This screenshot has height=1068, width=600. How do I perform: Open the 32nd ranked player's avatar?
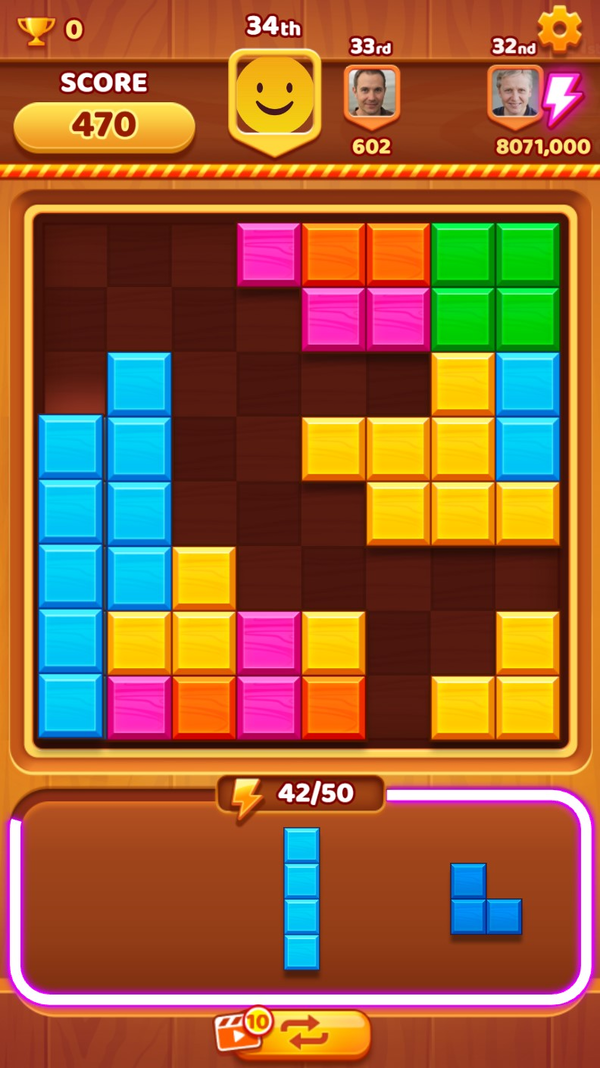[x=515, y=94]
